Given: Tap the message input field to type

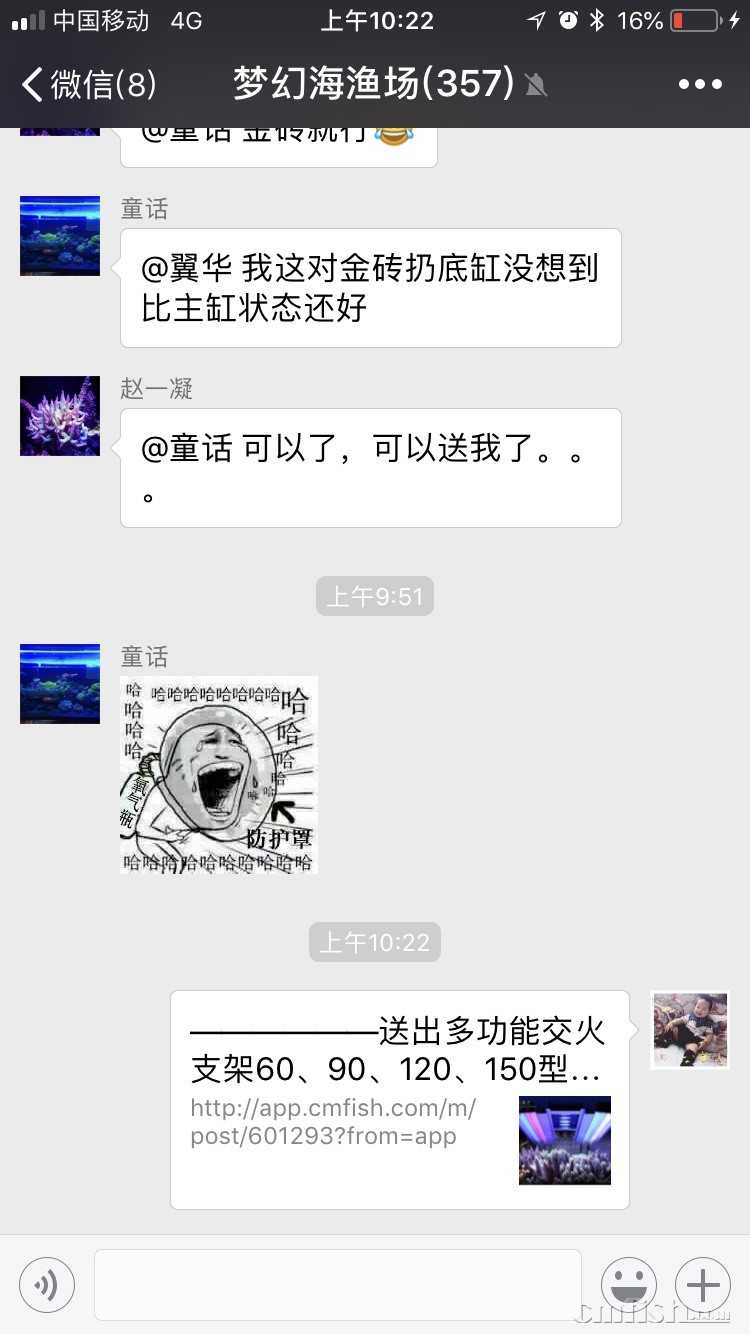Looking at the screenshot, I should [x=335, y=1284].
